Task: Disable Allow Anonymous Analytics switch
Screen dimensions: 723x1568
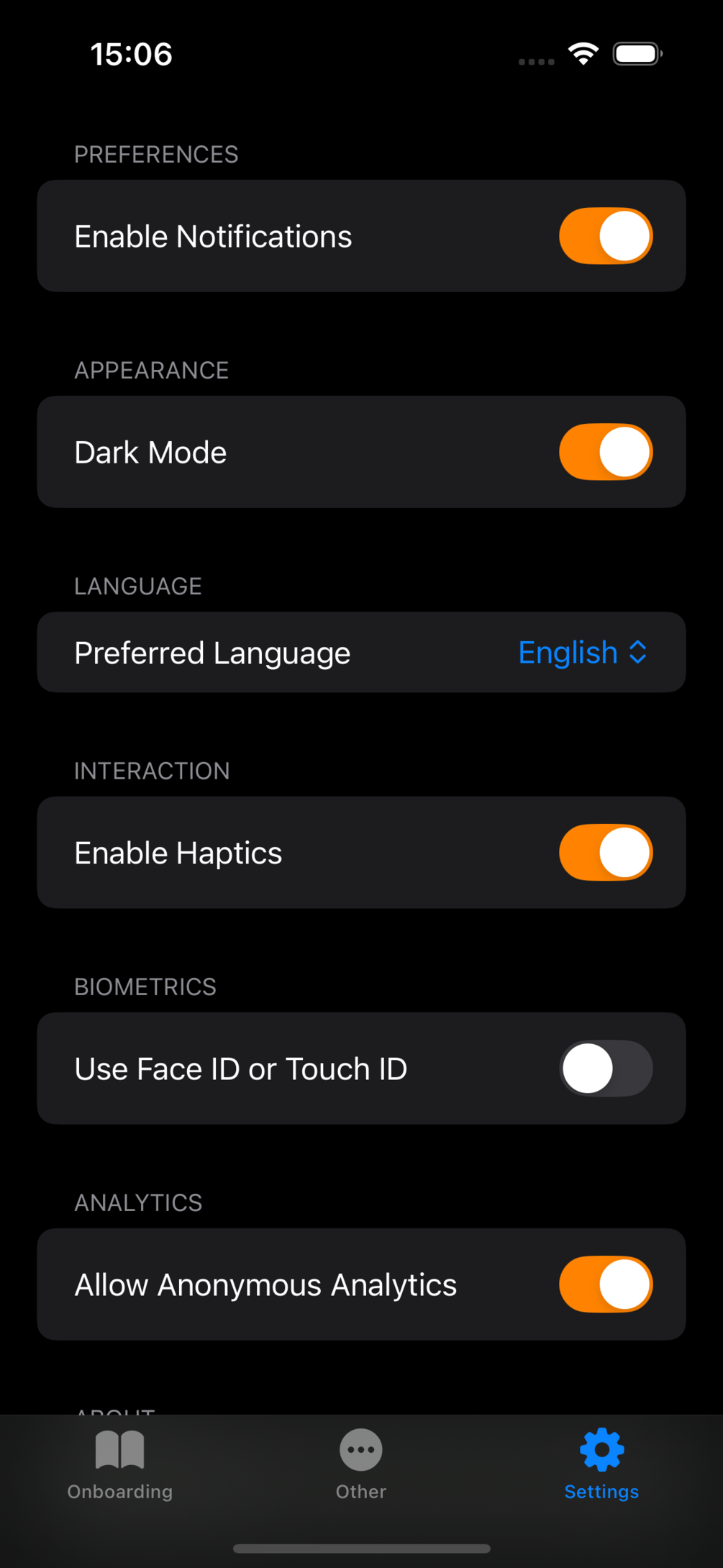Action: [x=606, y=1284]
